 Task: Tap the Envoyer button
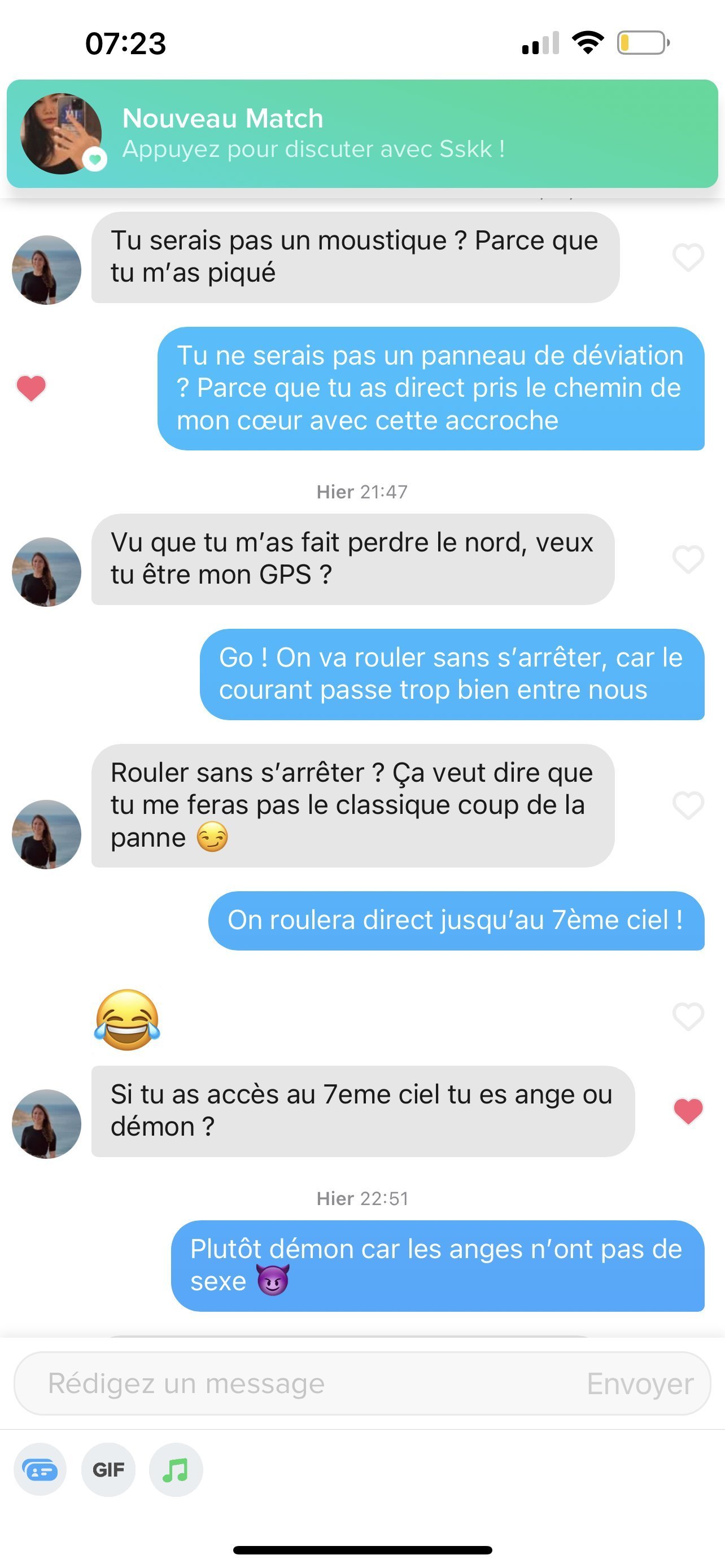640,1383
